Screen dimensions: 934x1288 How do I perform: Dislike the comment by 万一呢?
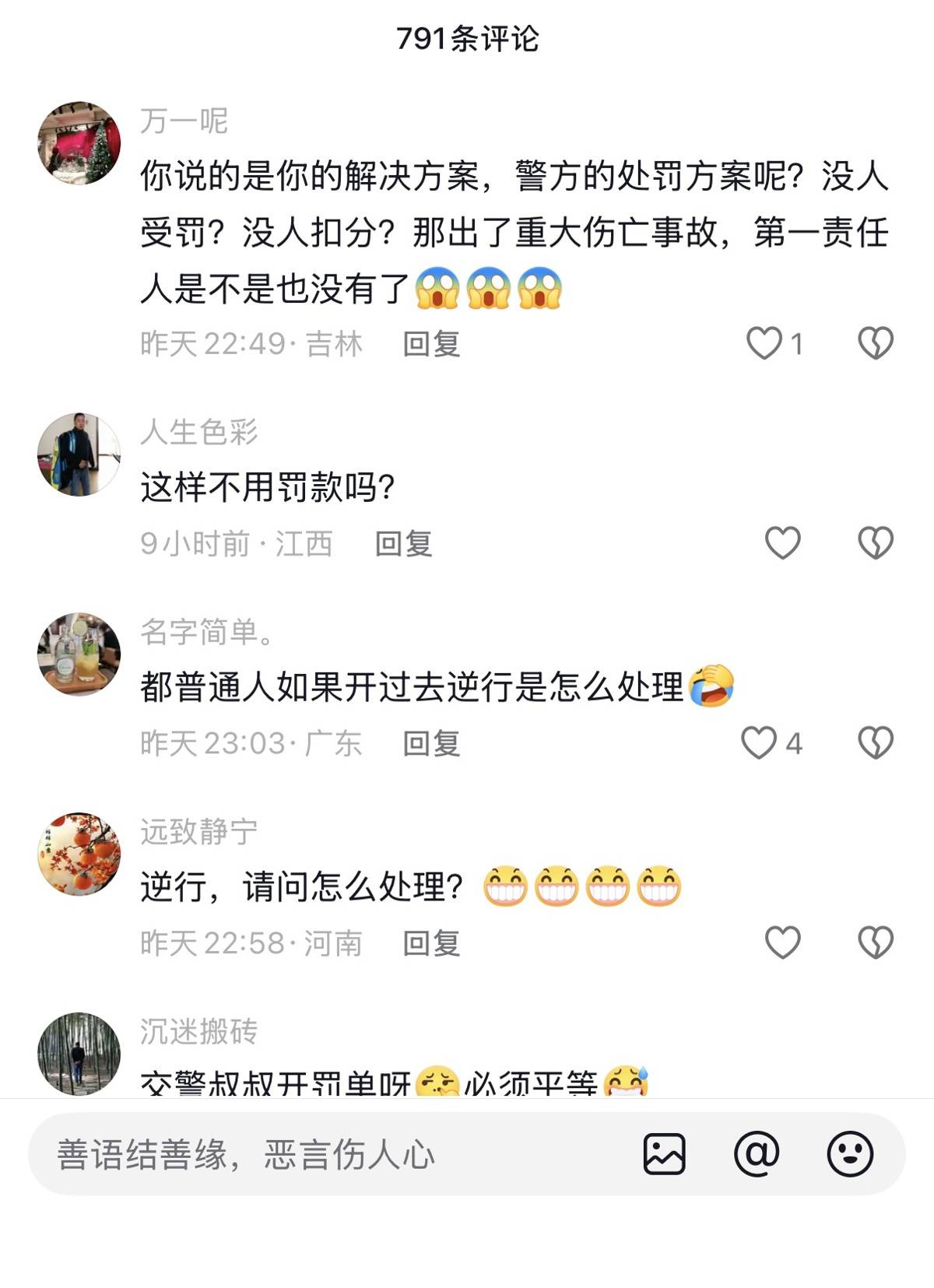point(876,343)
